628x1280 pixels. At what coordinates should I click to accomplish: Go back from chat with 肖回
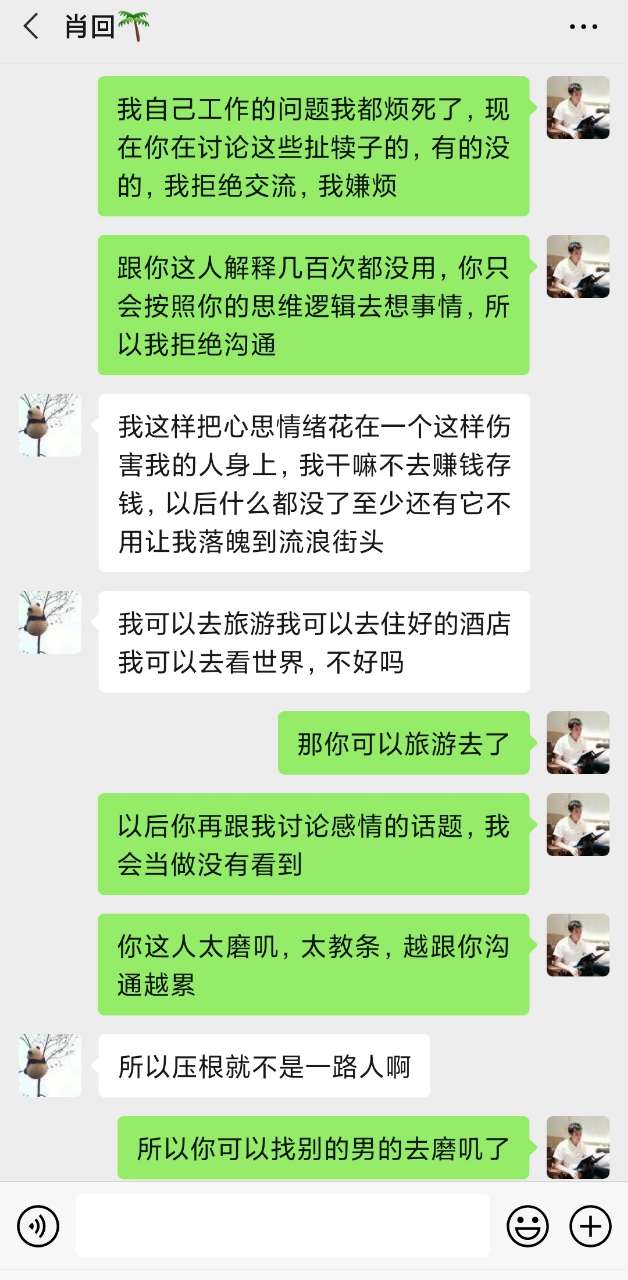point(31,27)
